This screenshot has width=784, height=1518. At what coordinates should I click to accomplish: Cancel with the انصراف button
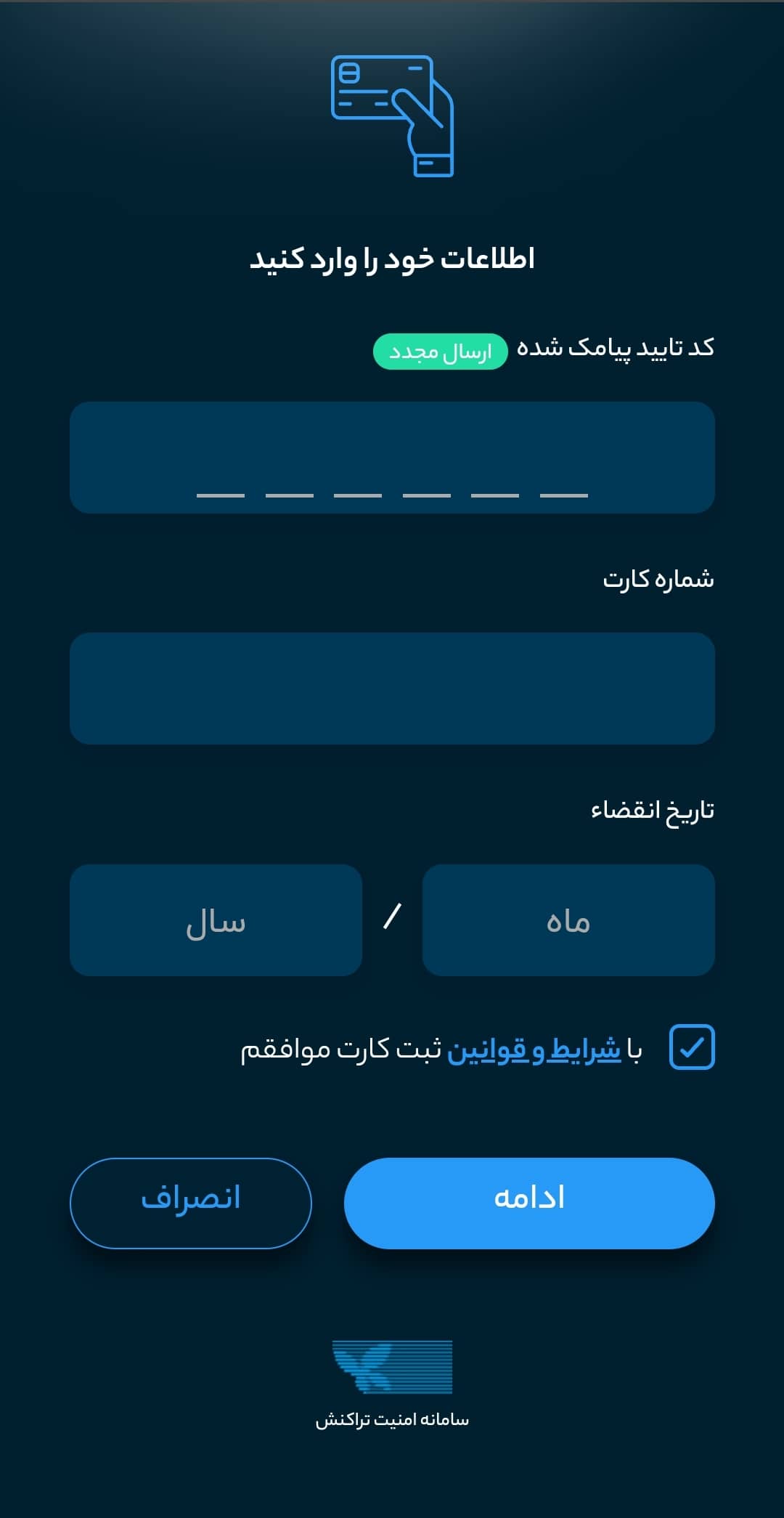tap(191, 1203)
